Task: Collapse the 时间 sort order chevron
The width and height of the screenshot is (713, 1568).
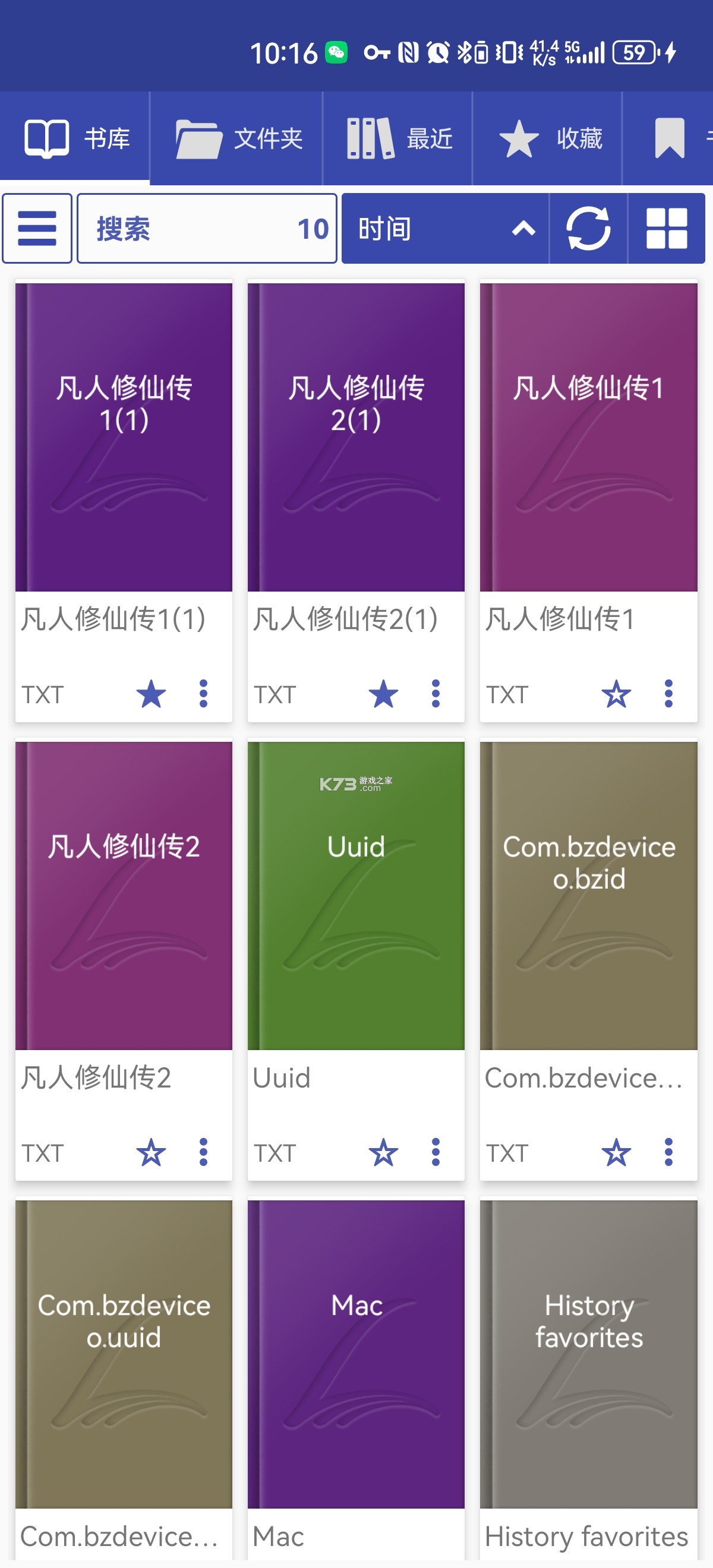Action: click(522, 228)
